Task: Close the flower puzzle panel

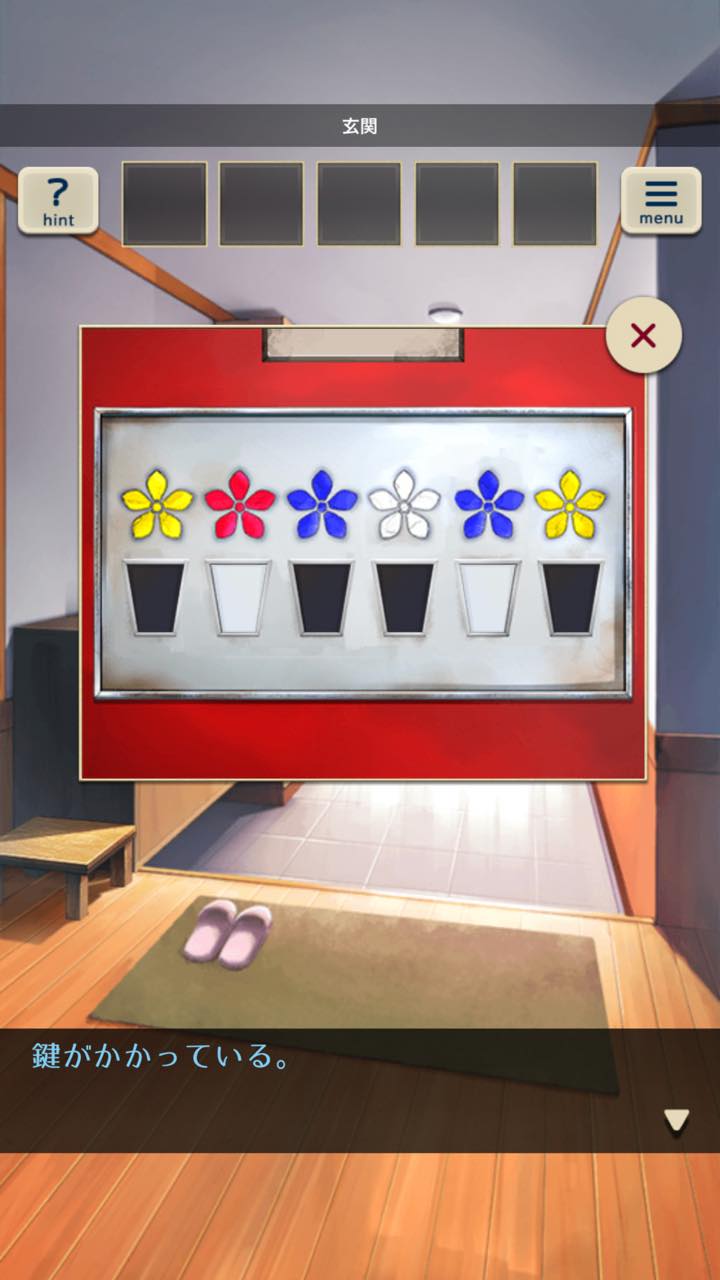Action: point(644,335)
